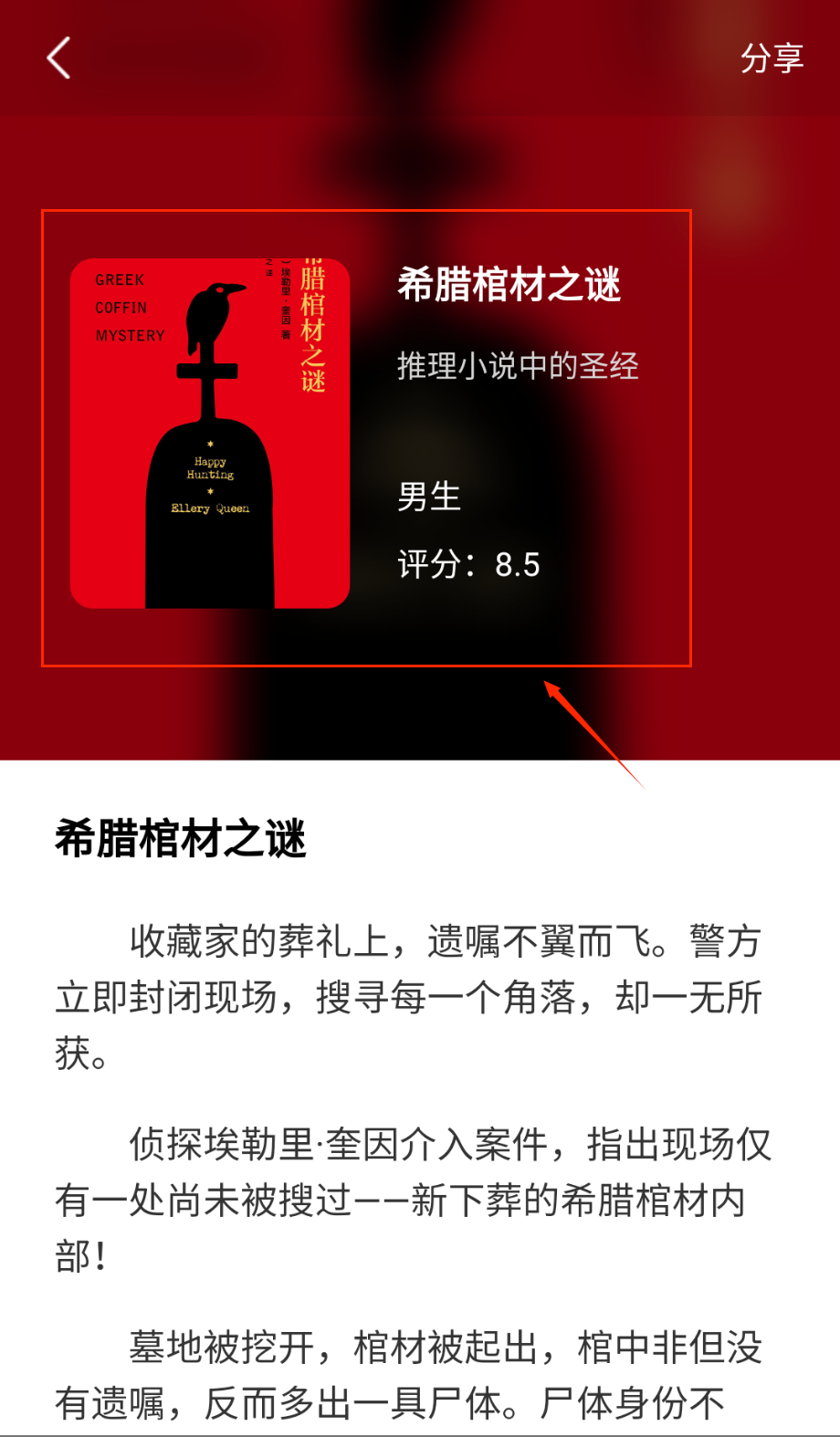This screenshot has width=840, height=1437.
Task: Open the 希腊棺材之谜 book card
Action: (x=365, y=438)
